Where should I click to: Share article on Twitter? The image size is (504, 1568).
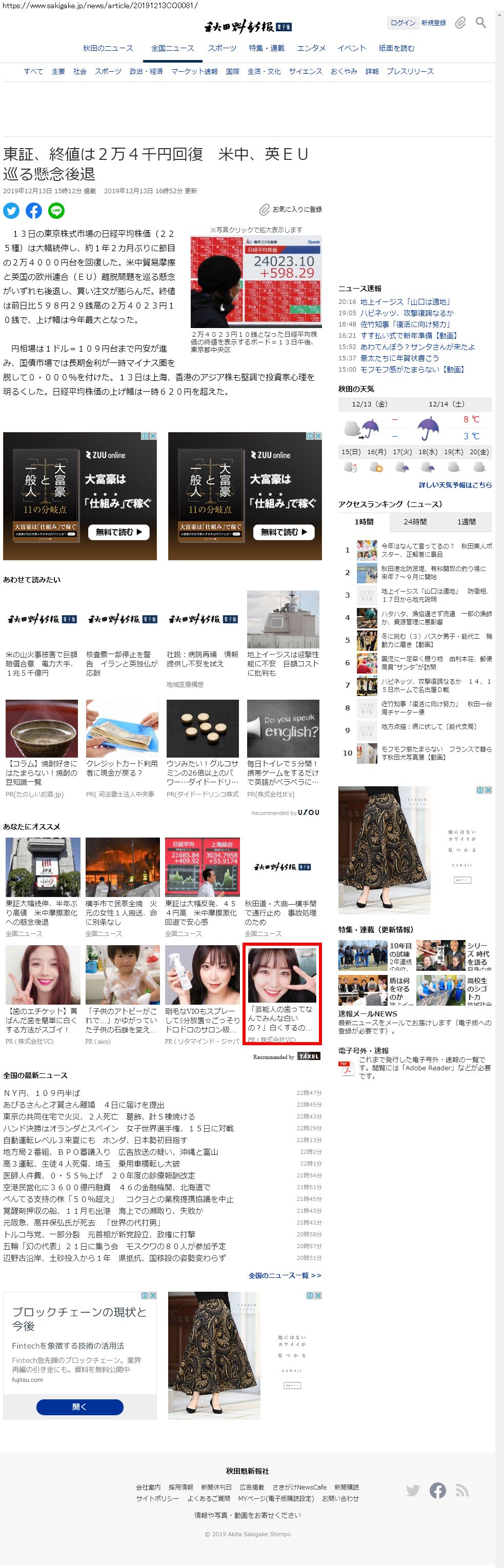11,211
